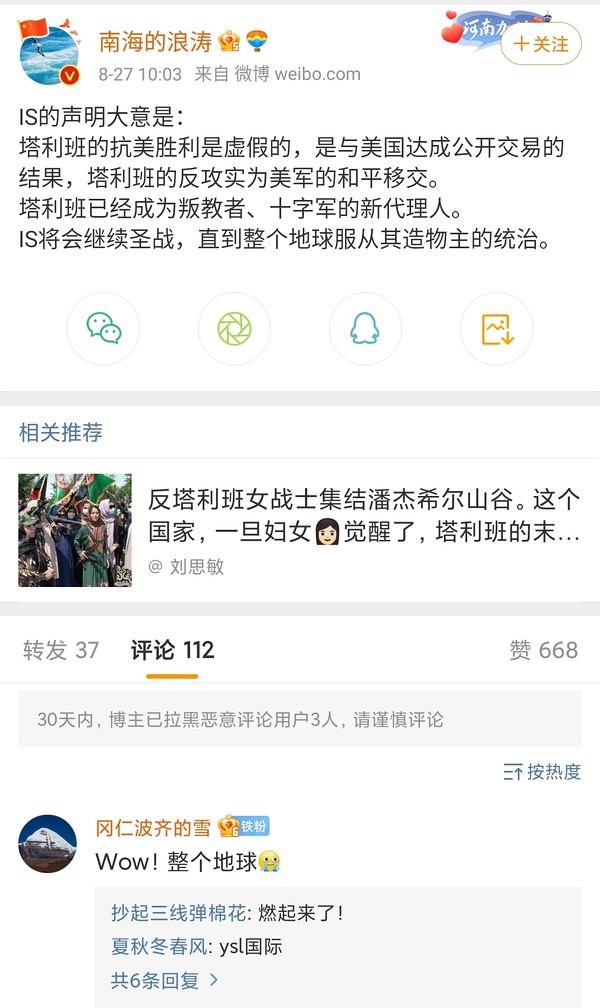Share post to WeChat
This screenshot has width=600, height=1008.
pos(103,329)
